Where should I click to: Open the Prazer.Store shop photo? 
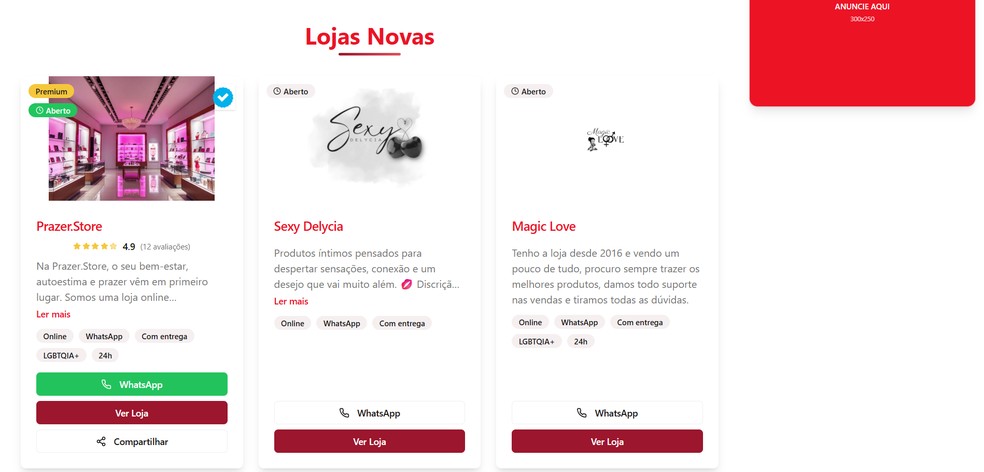[x=131, y=138]
